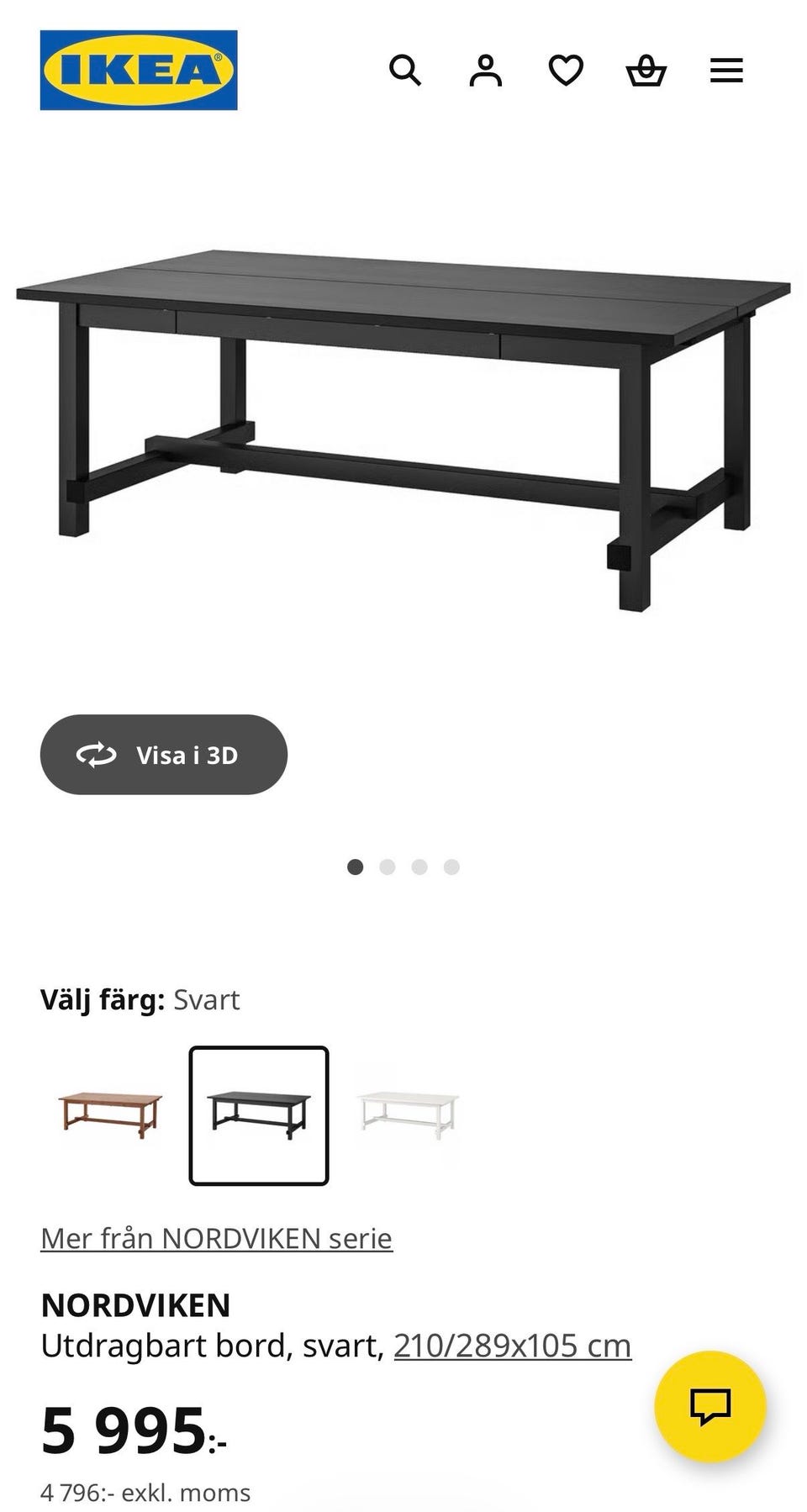Select the brown table color

click(110, 1115)
